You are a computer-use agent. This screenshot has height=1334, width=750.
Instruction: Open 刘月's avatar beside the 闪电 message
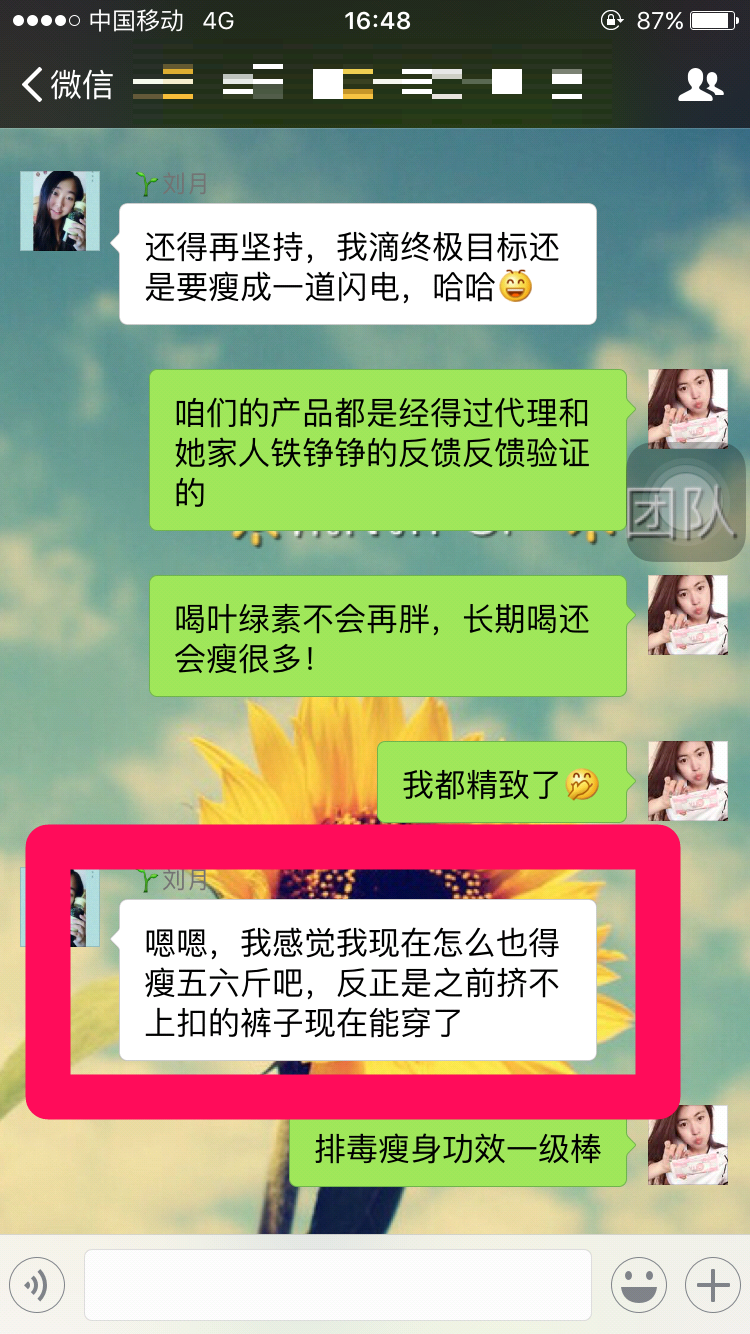(60, 211)
